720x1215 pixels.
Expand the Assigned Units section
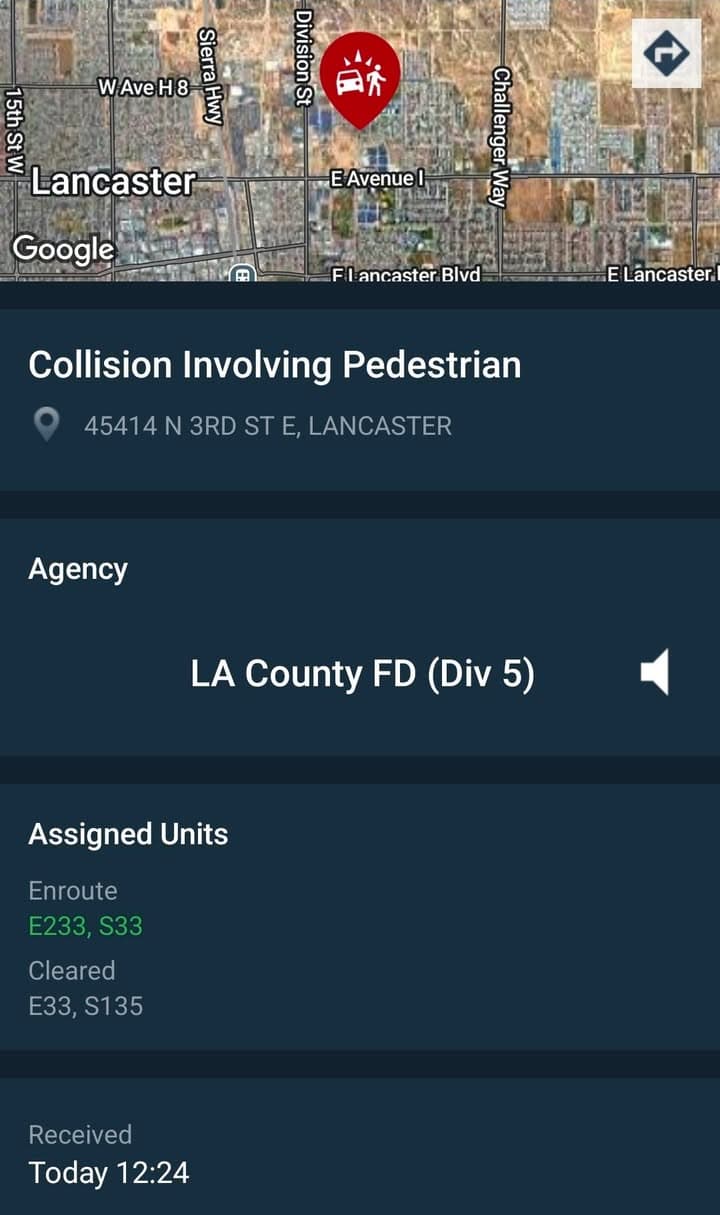click(130, 834)
